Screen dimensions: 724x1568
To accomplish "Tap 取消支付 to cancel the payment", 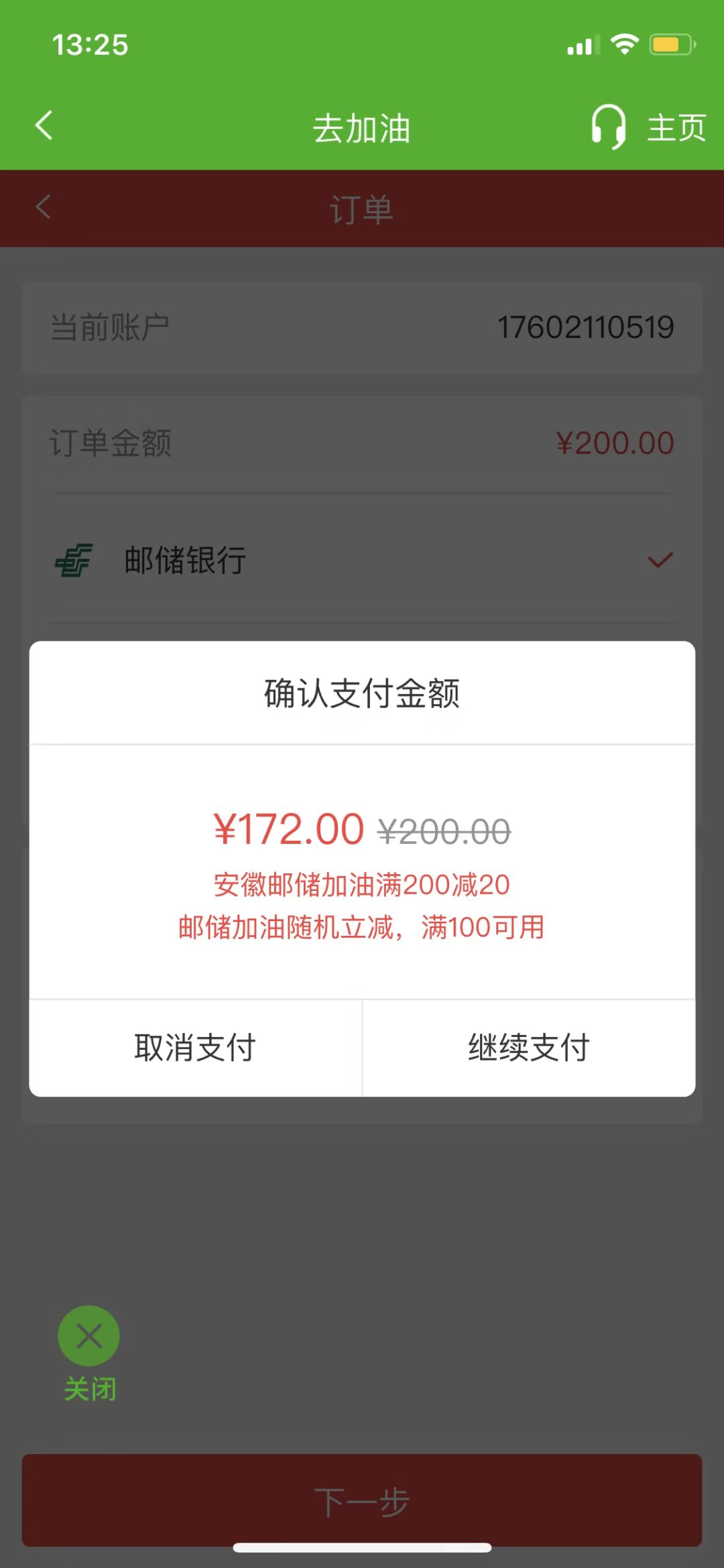I will 195,1048.
